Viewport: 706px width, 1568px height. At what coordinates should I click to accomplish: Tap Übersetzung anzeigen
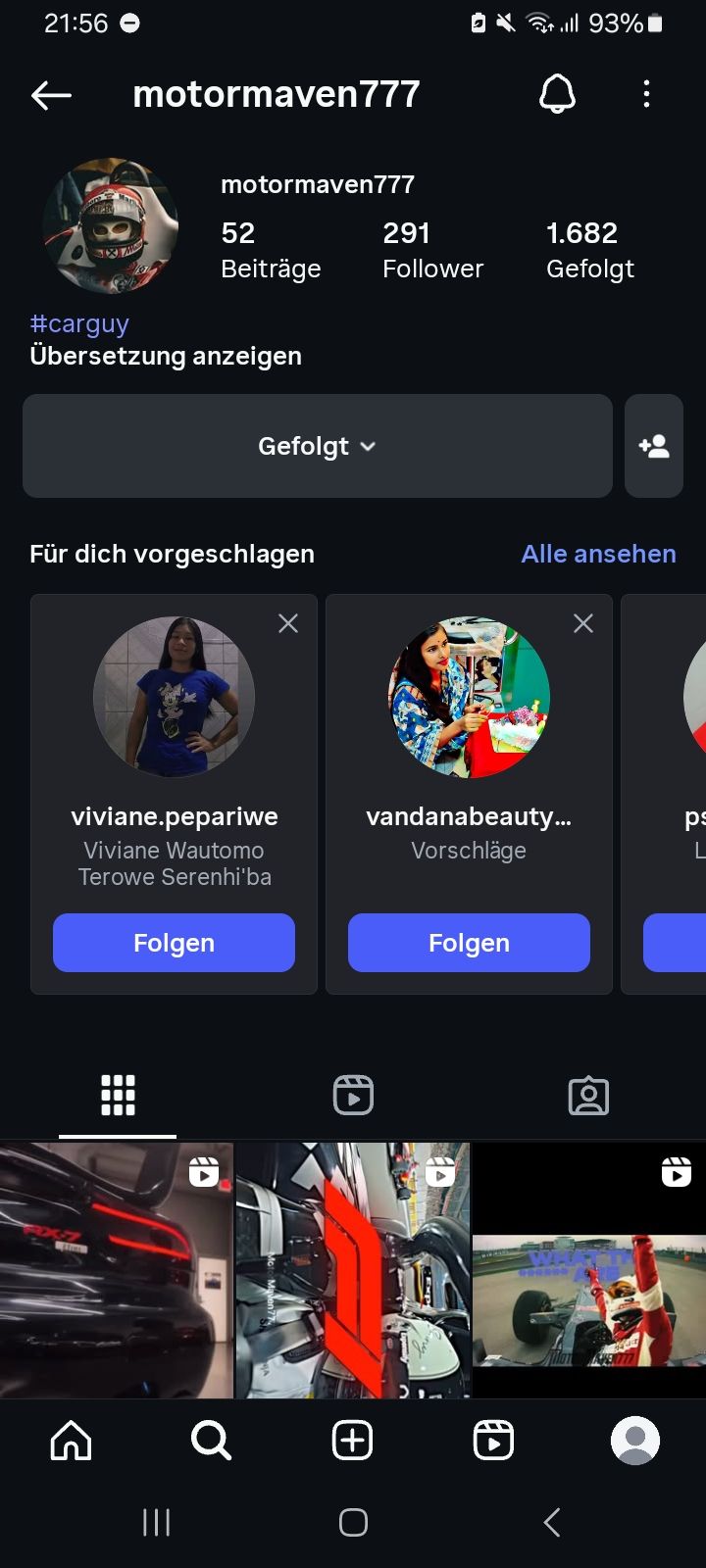click(166, 356)
